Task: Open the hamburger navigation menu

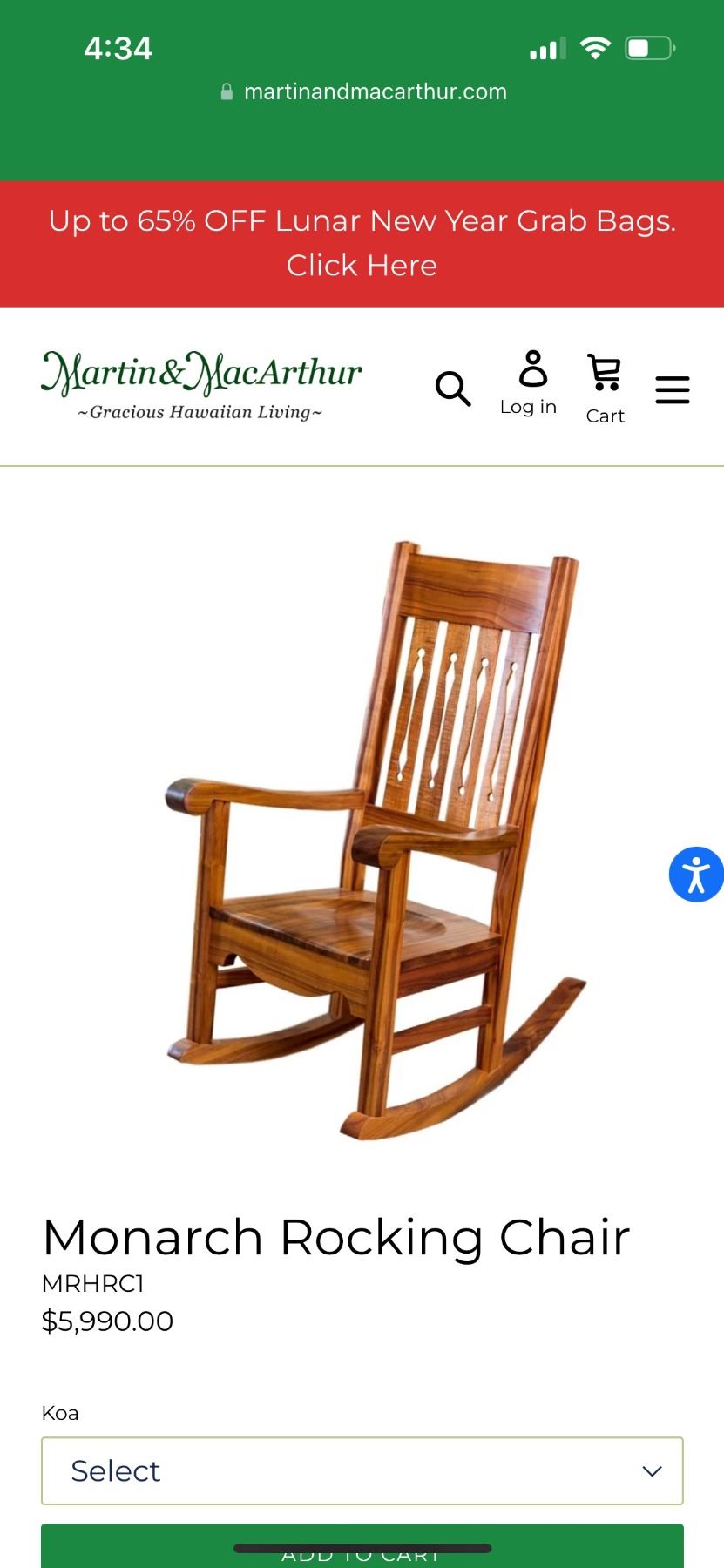Action: (x=672, y=389)
